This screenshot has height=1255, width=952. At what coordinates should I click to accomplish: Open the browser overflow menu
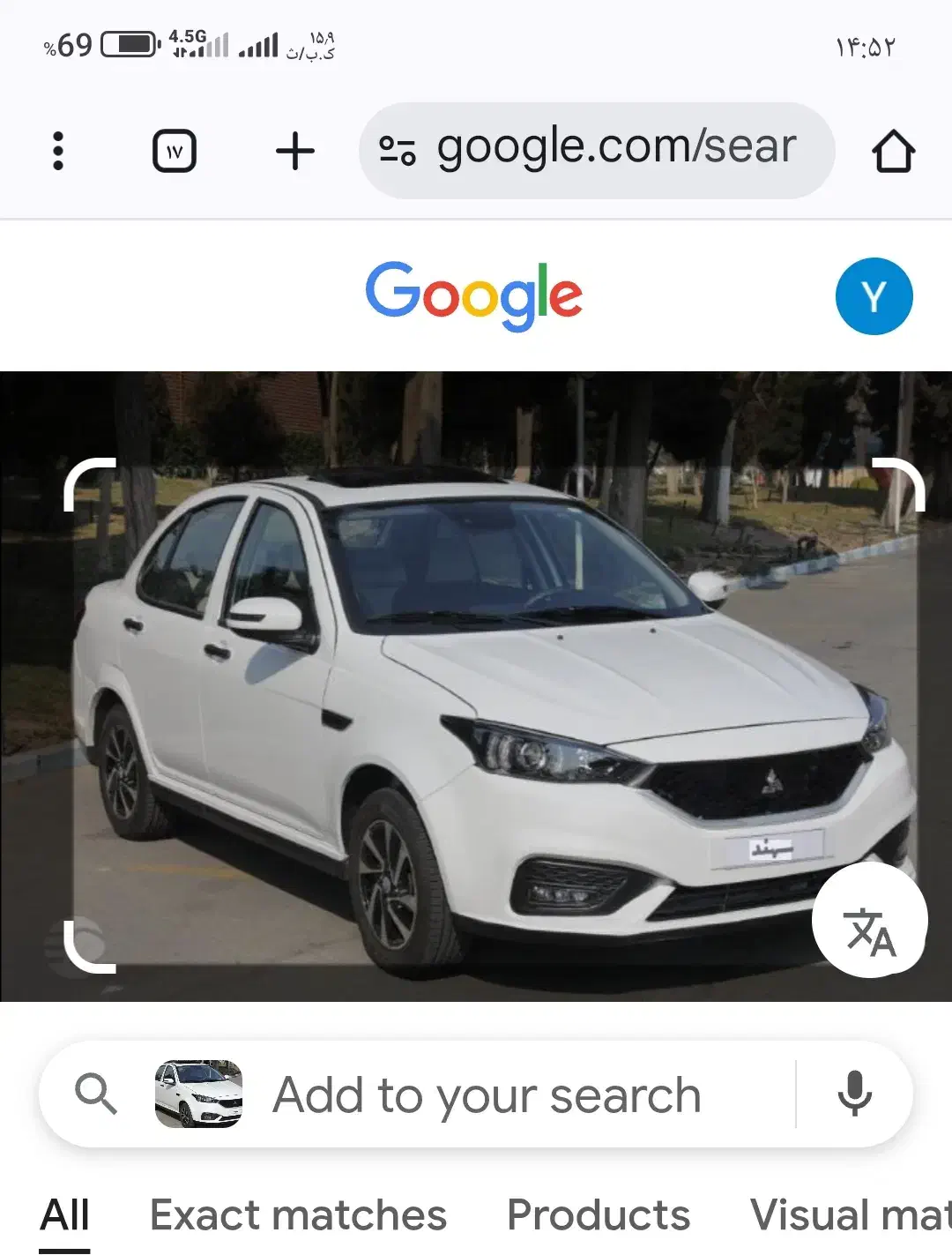tap(58, 151)
